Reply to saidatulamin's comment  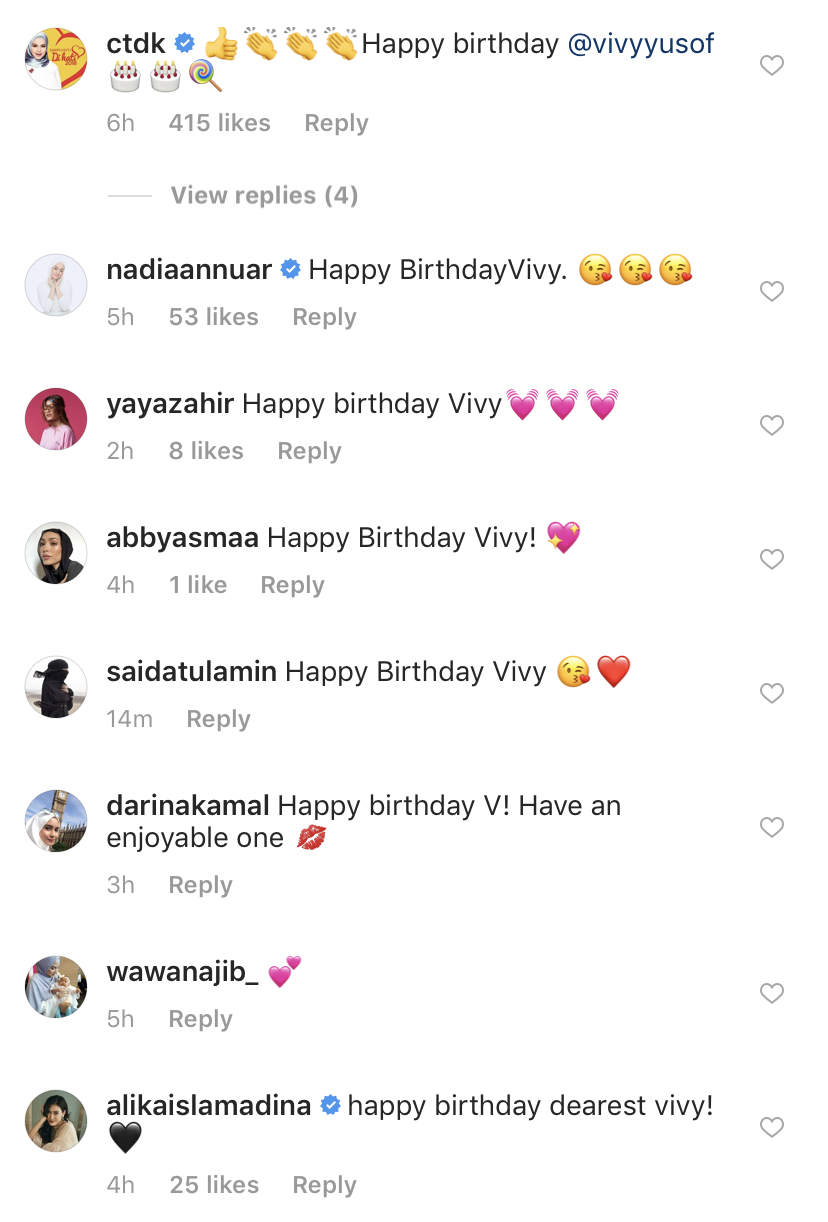[218, 719]
